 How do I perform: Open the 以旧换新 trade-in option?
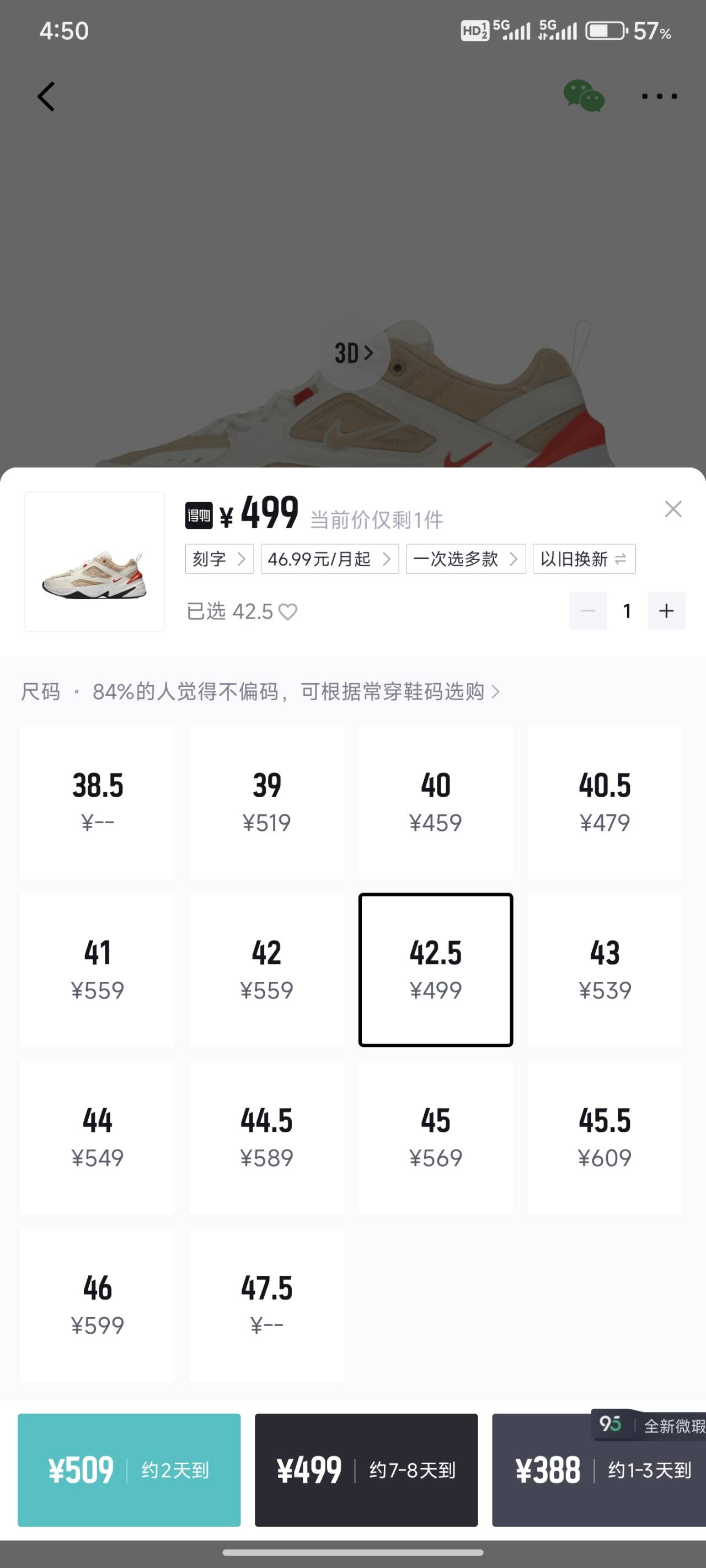(584, 559)
